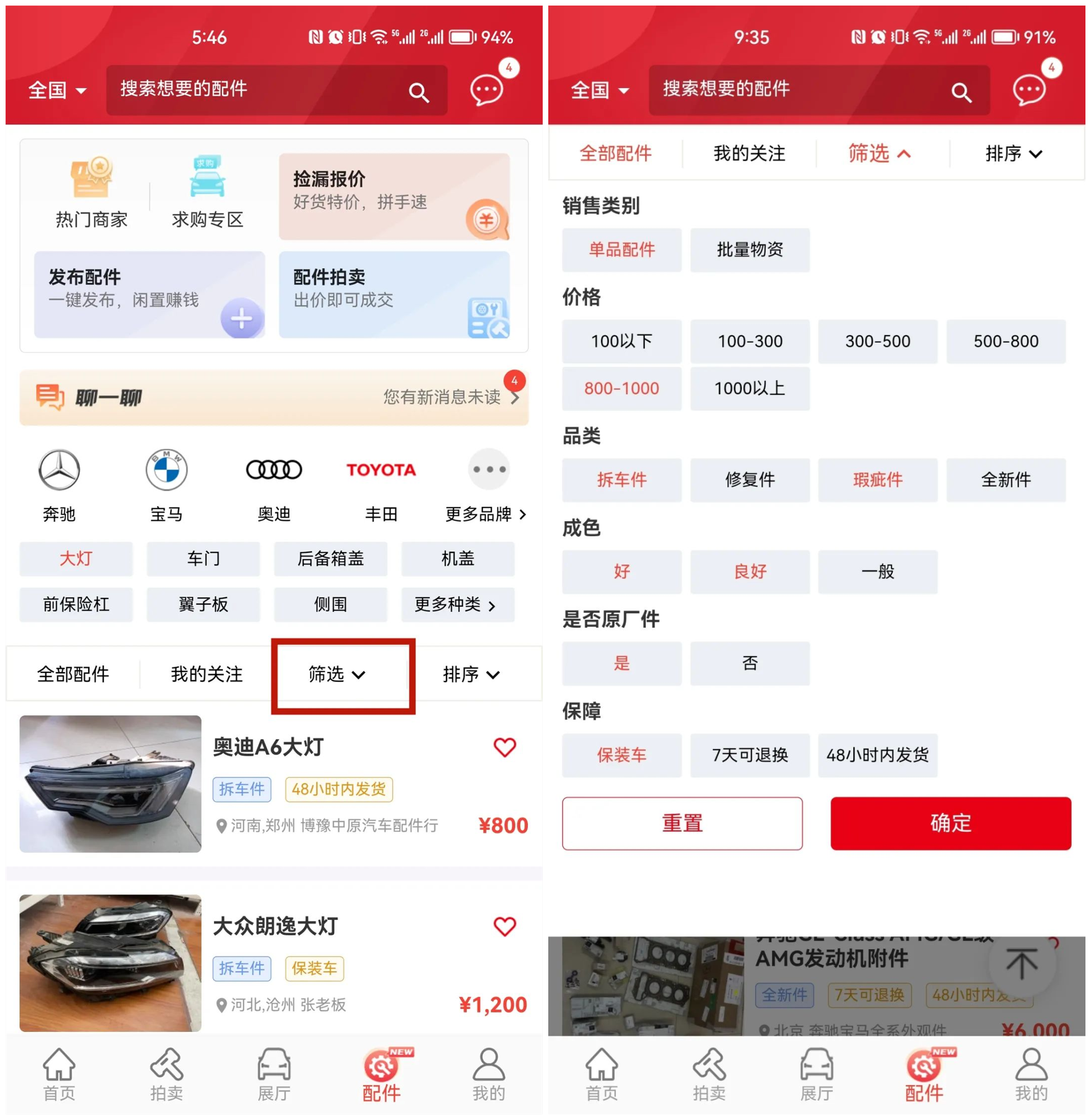Image resolution: width=1091 pixels, height=1120 pixels.
Task: Select the 全新件 category chip
Action: (x=1005, y=479)
